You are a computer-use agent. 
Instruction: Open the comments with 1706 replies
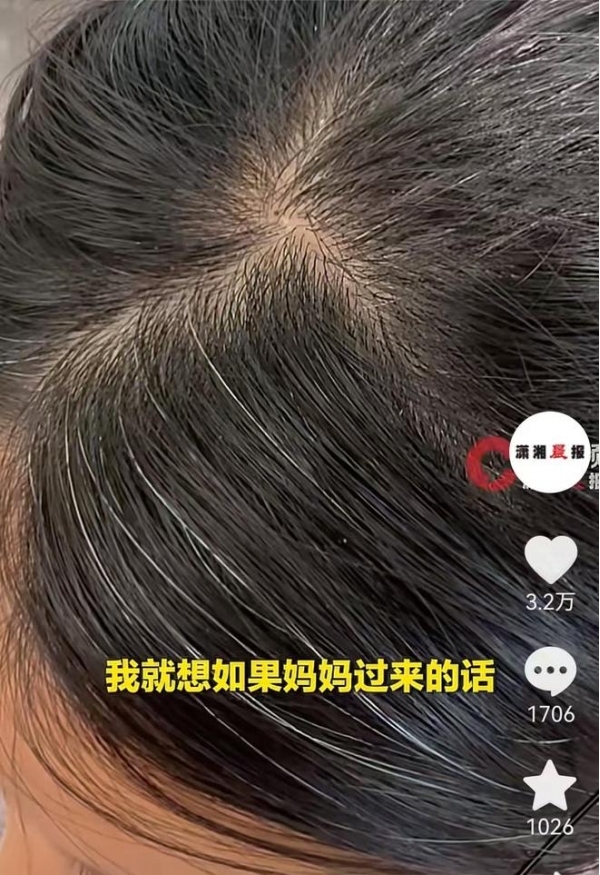(x=550, y=672)
